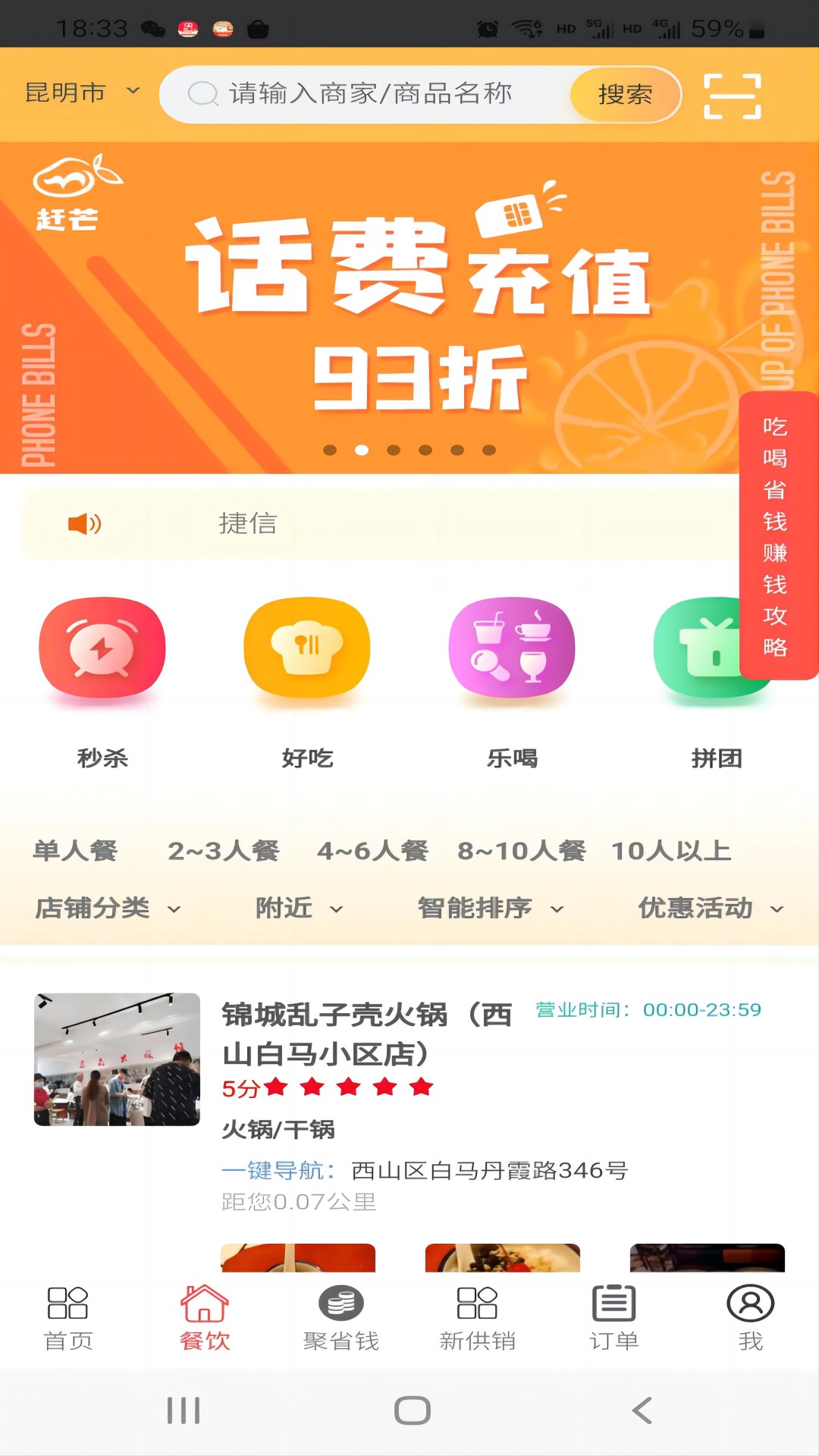
Task: Expand the 优惠活动 dropdown
Action: click(x=710, y=908)
